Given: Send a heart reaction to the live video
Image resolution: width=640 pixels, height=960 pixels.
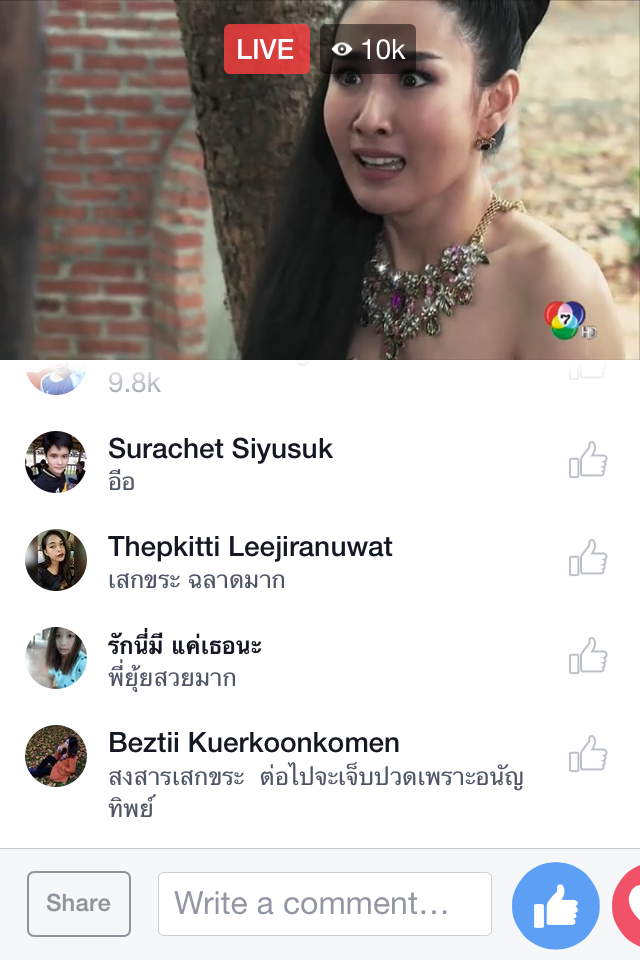Looking at the screenshot, I should 628,906.
